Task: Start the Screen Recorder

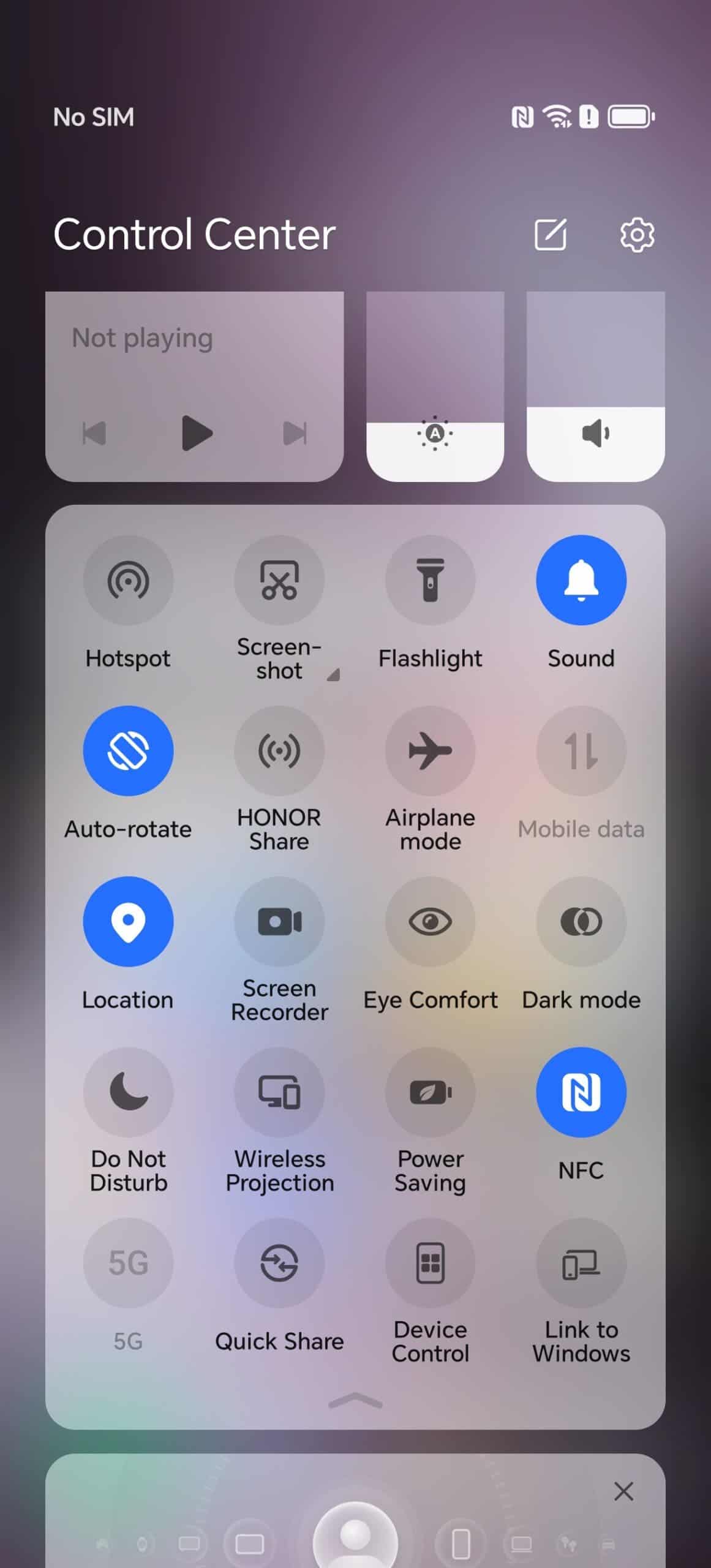Action: coord(279,922)
